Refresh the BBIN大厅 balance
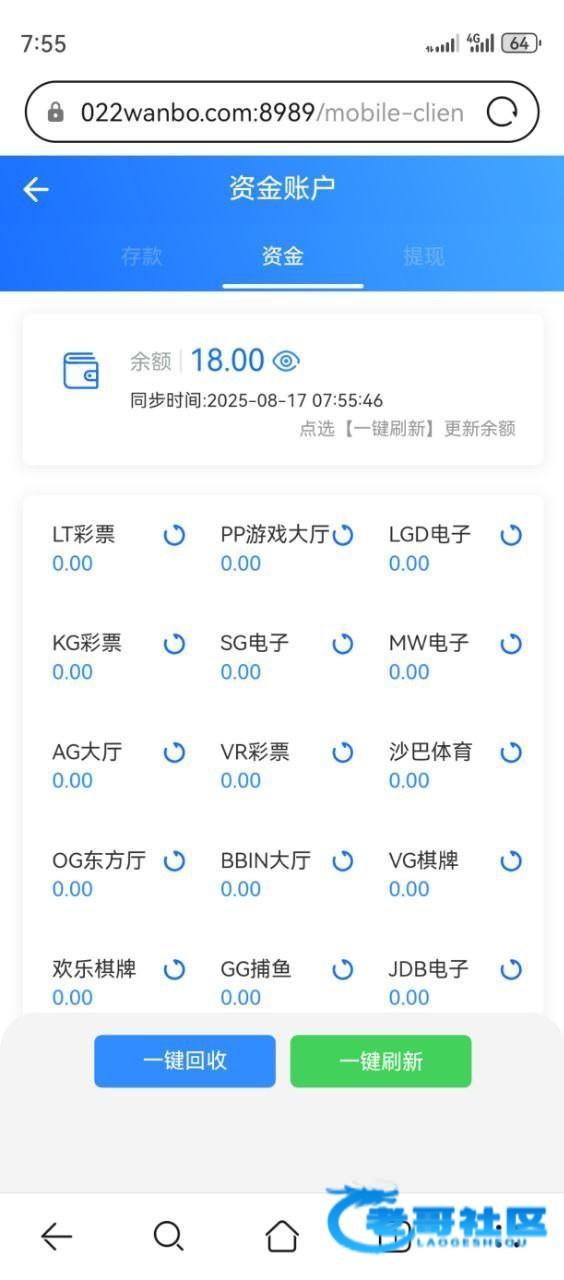The width and height of the screenshot is (564, 1280). coord(343,860)
